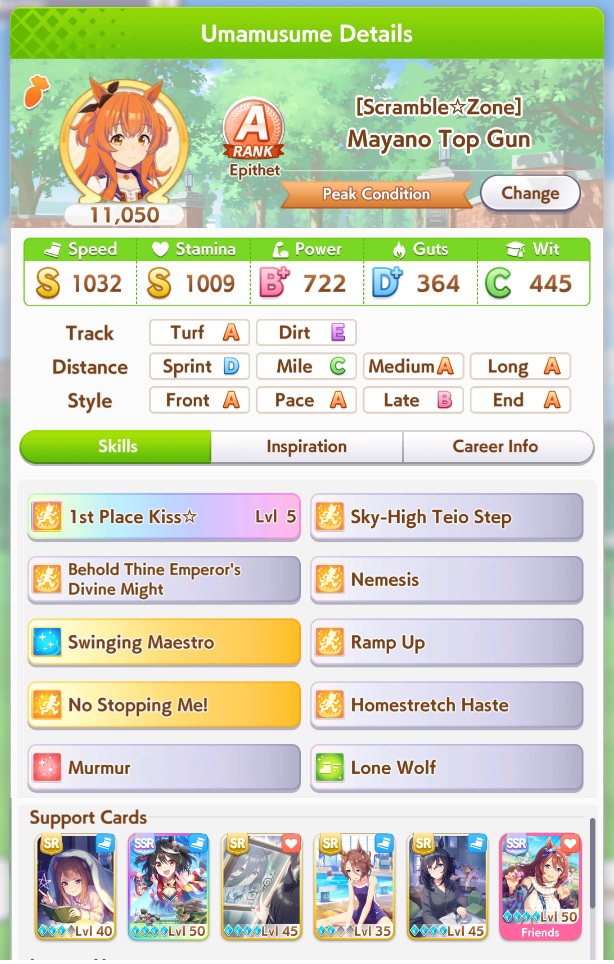Select the Skills tab
Image resolution: width=614 pixels, height=964 pixels.
(117, 447)
